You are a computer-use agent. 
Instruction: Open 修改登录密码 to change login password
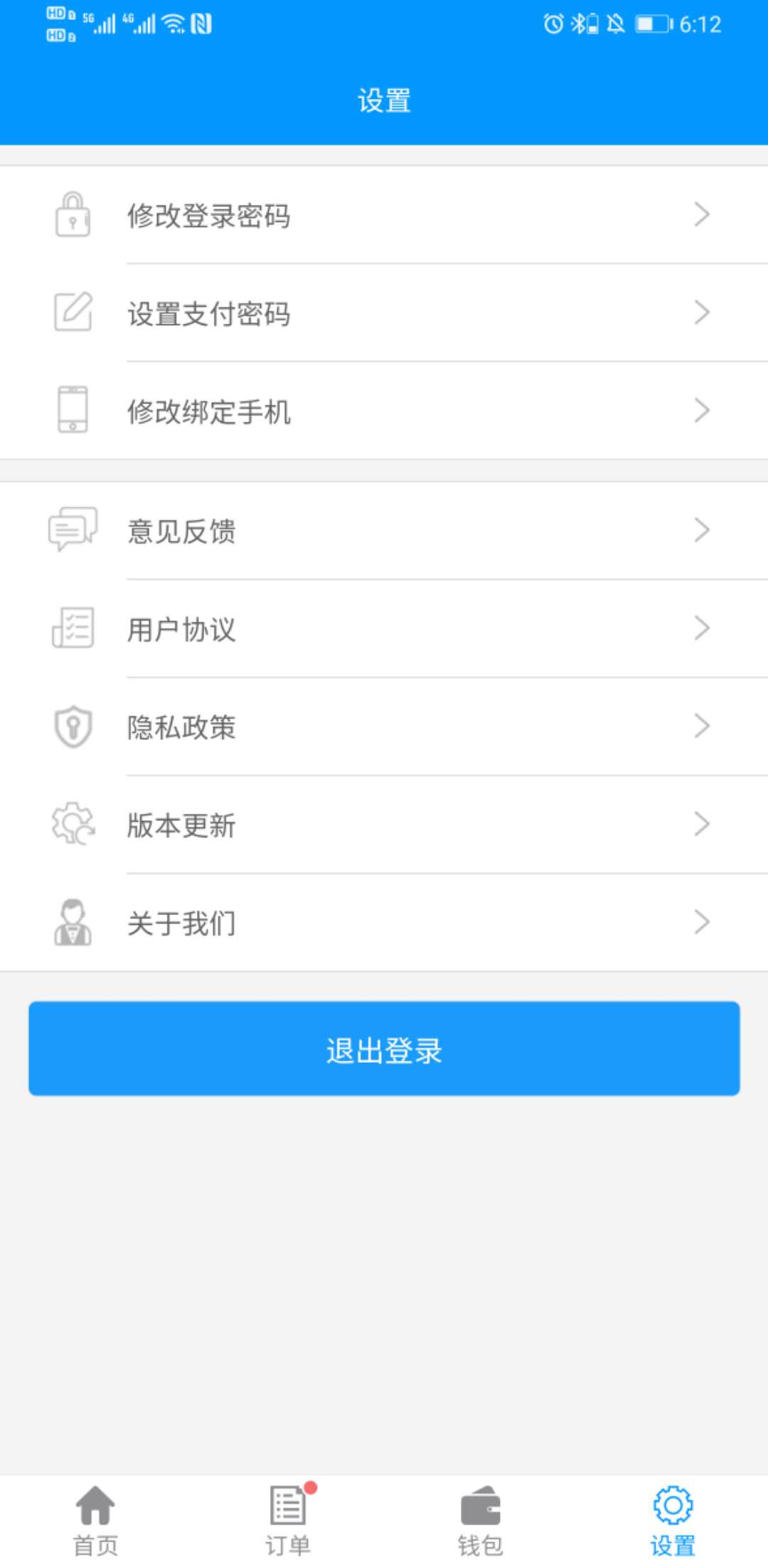[x=384, y=215]
